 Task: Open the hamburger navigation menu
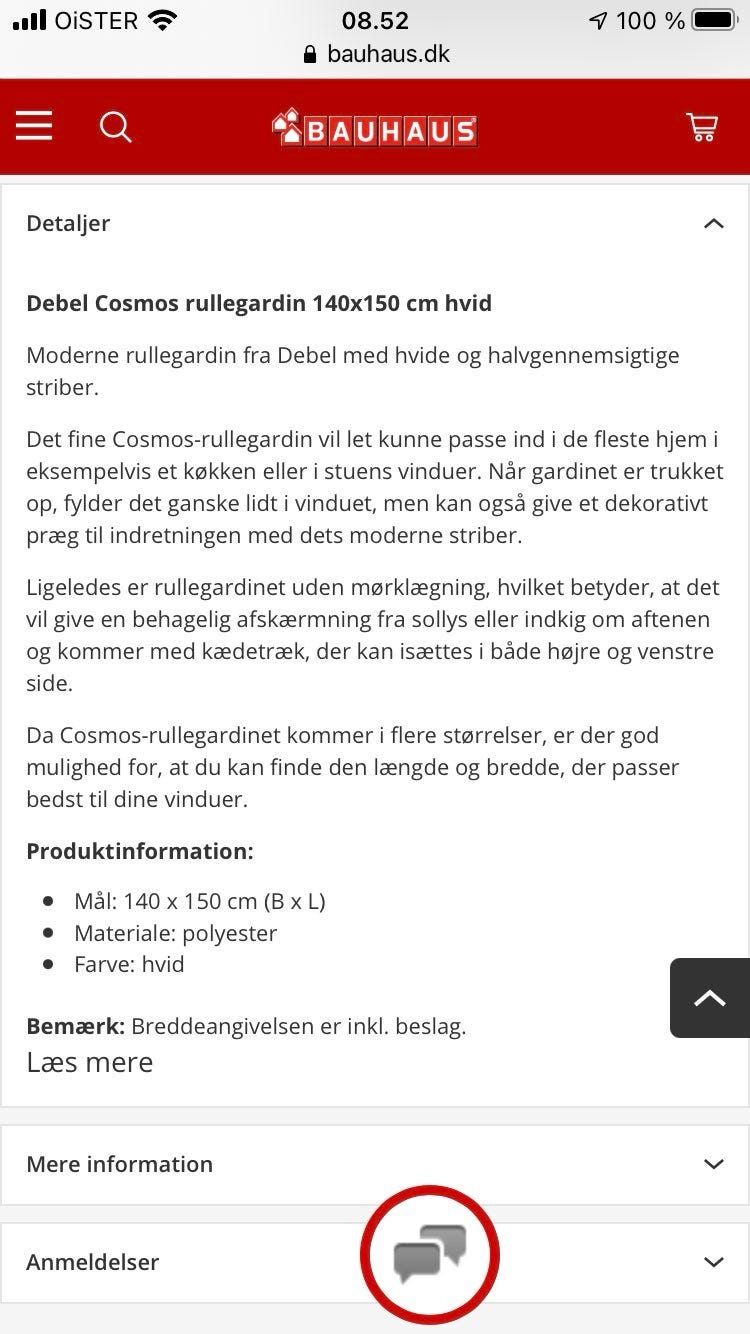pos(33,126)
